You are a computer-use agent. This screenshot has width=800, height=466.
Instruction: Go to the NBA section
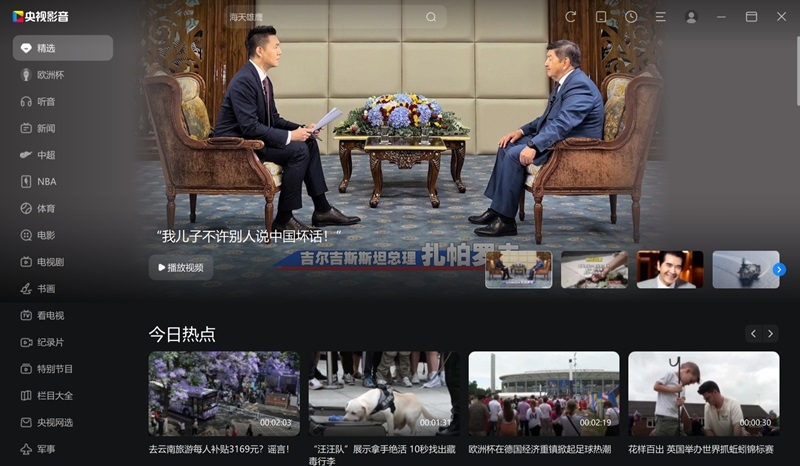pos(46,182)
